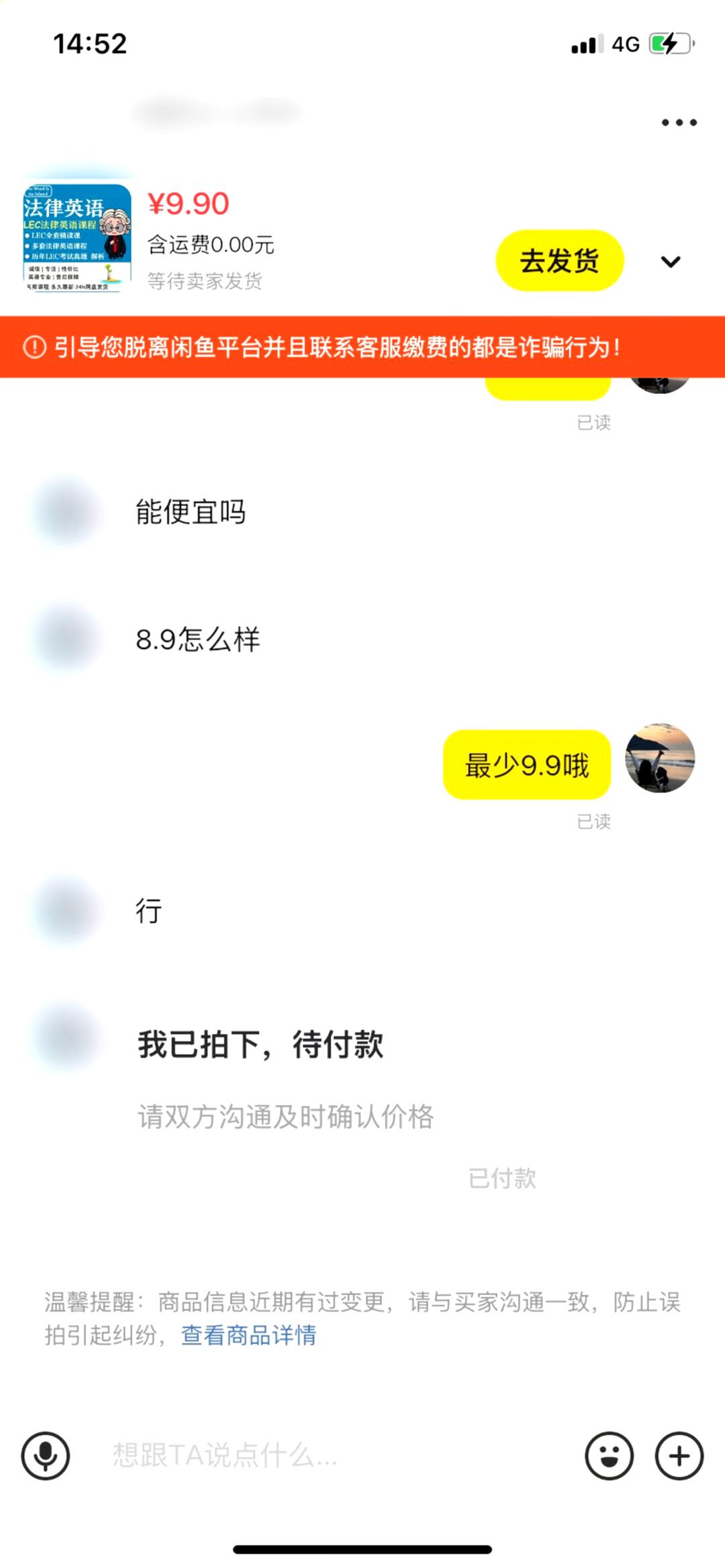Open the 查看商品详情 link
The image size is (725, 1568).
pyautogui.click(x=248, y=1335)
